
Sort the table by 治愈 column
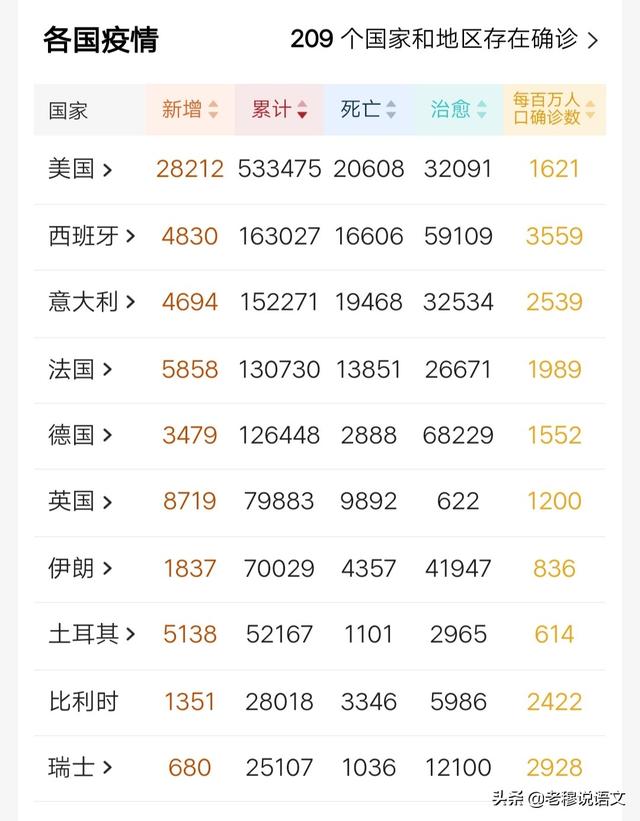point(458,110)
